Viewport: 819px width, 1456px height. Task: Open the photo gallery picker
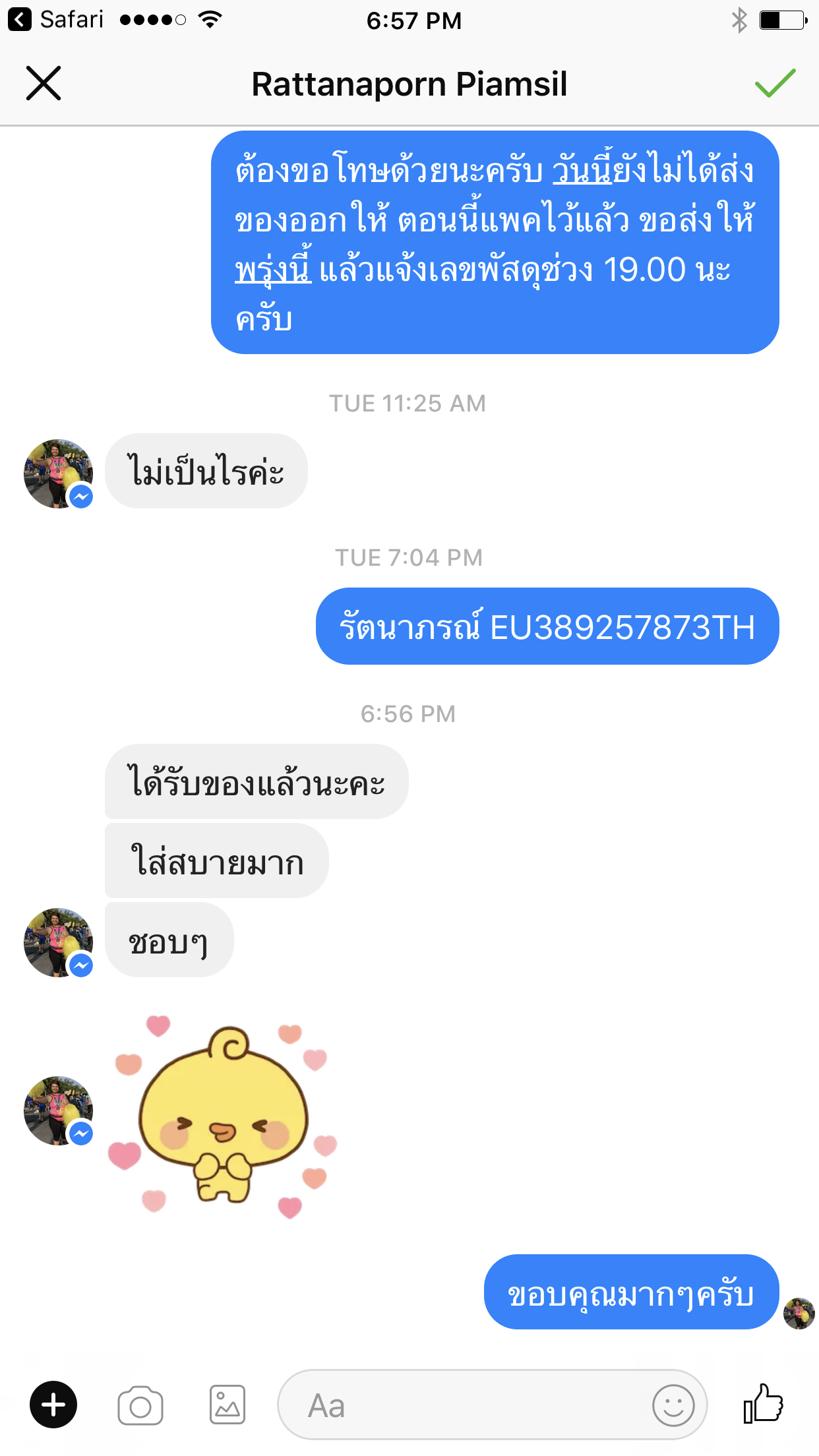(x=228, y=1405)
